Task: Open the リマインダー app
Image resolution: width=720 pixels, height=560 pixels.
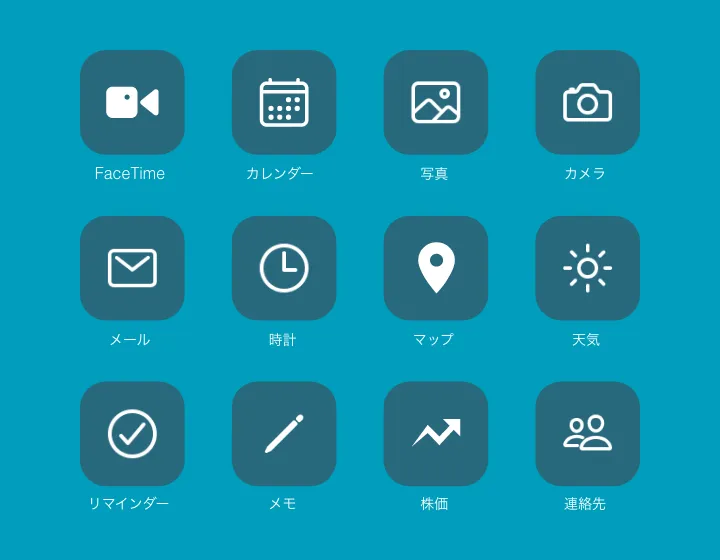Action: click(x=132, y=433)
